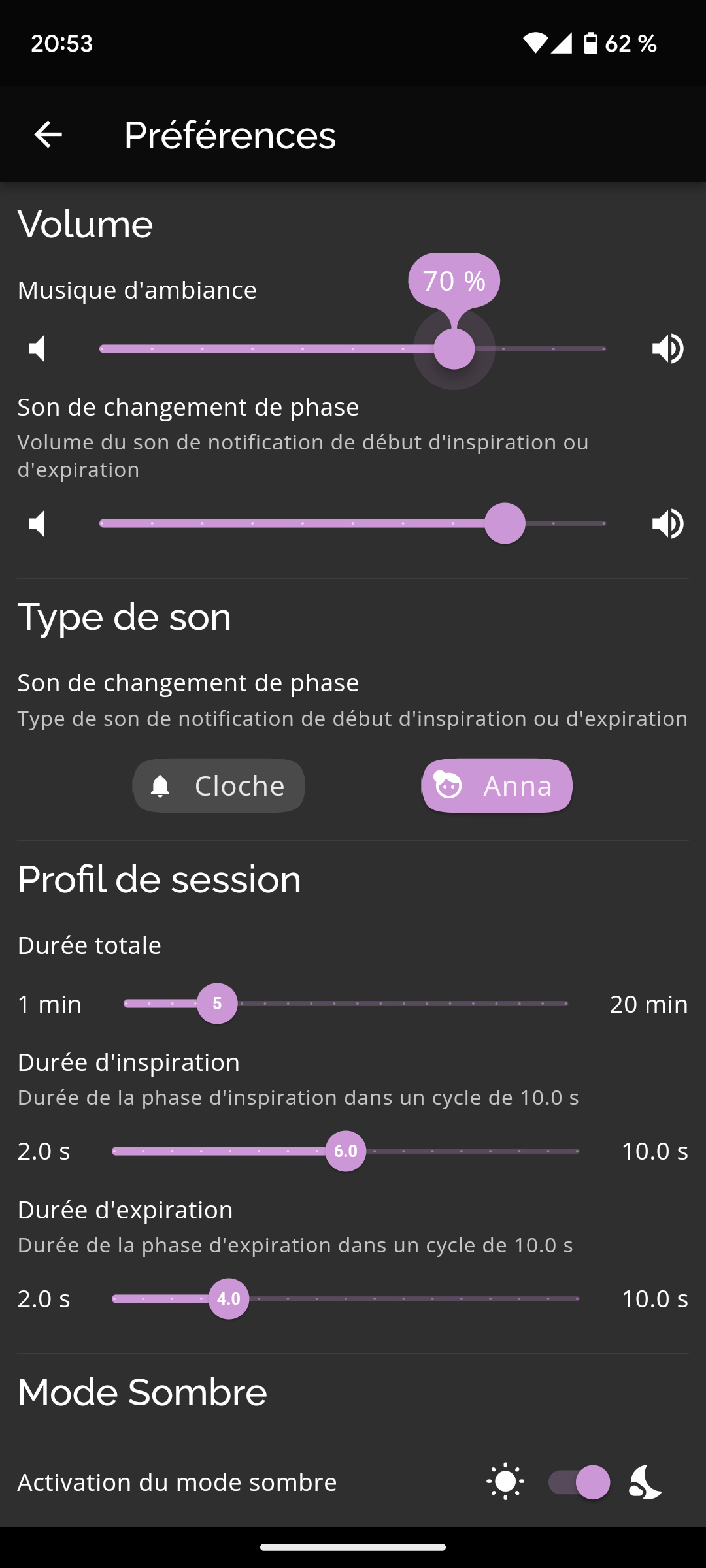
Task: Click the Durée d'inspiration handle showing 6.0
Action: click(x=346, y=1152)
